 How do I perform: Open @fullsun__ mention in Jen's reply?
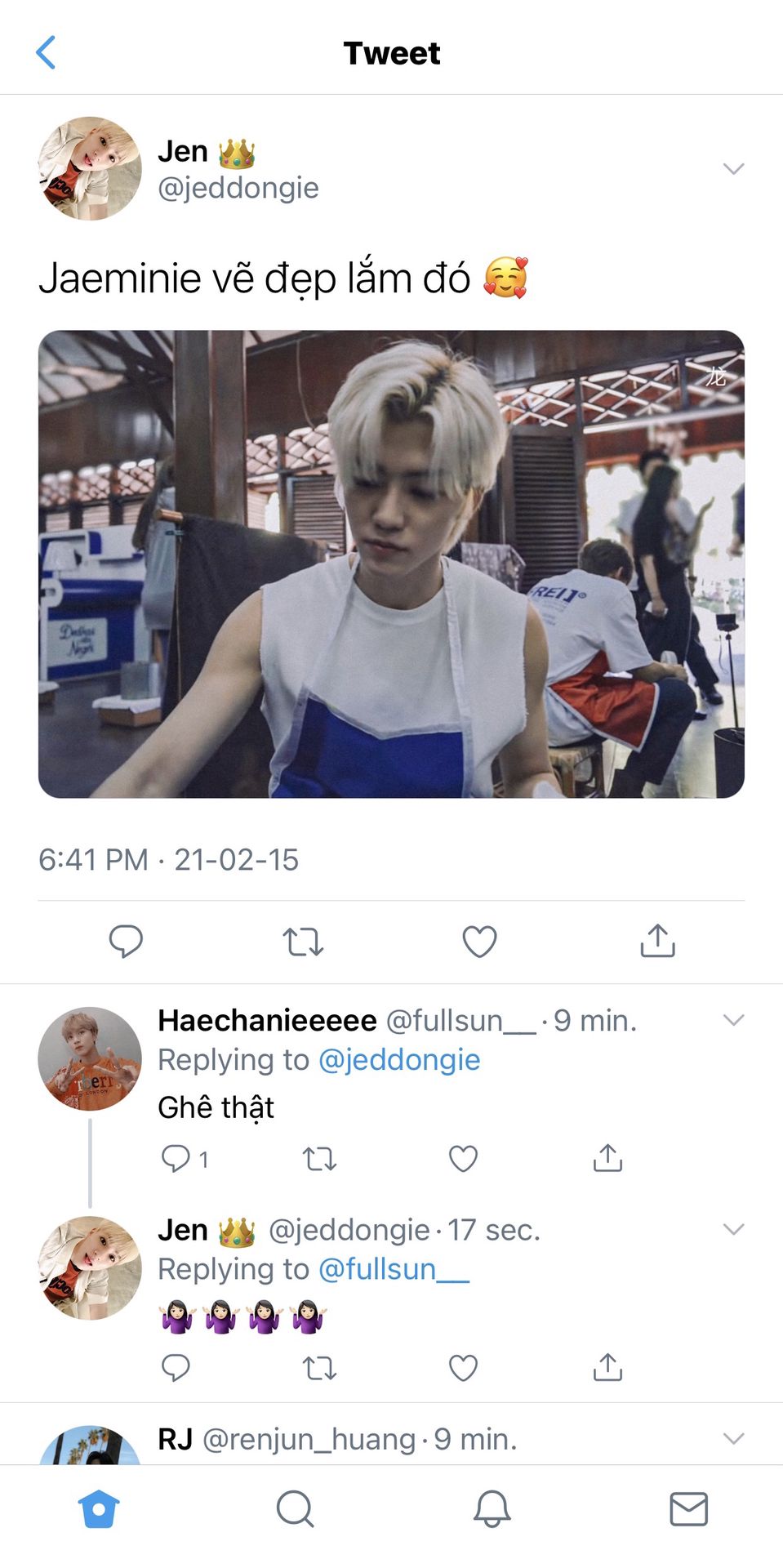(x=394, y=1268)
